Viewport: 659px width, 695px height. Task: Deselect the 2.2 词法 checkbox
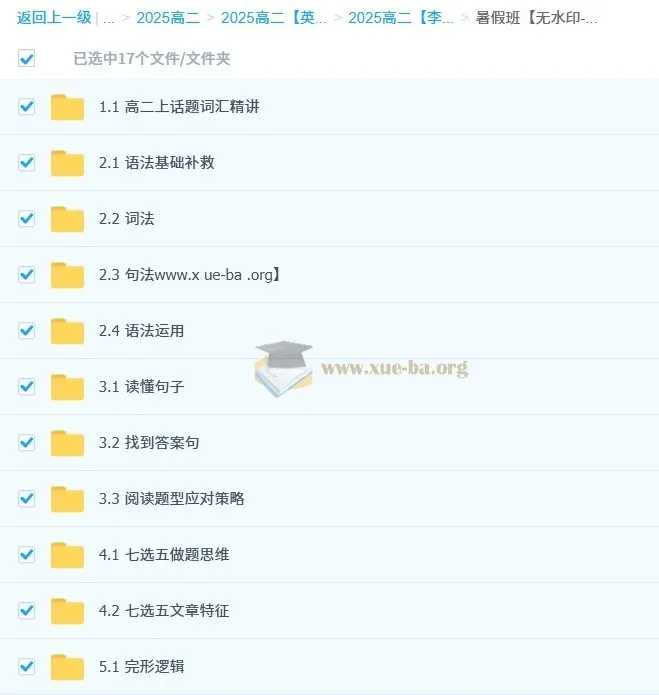[x=27, y=218]
